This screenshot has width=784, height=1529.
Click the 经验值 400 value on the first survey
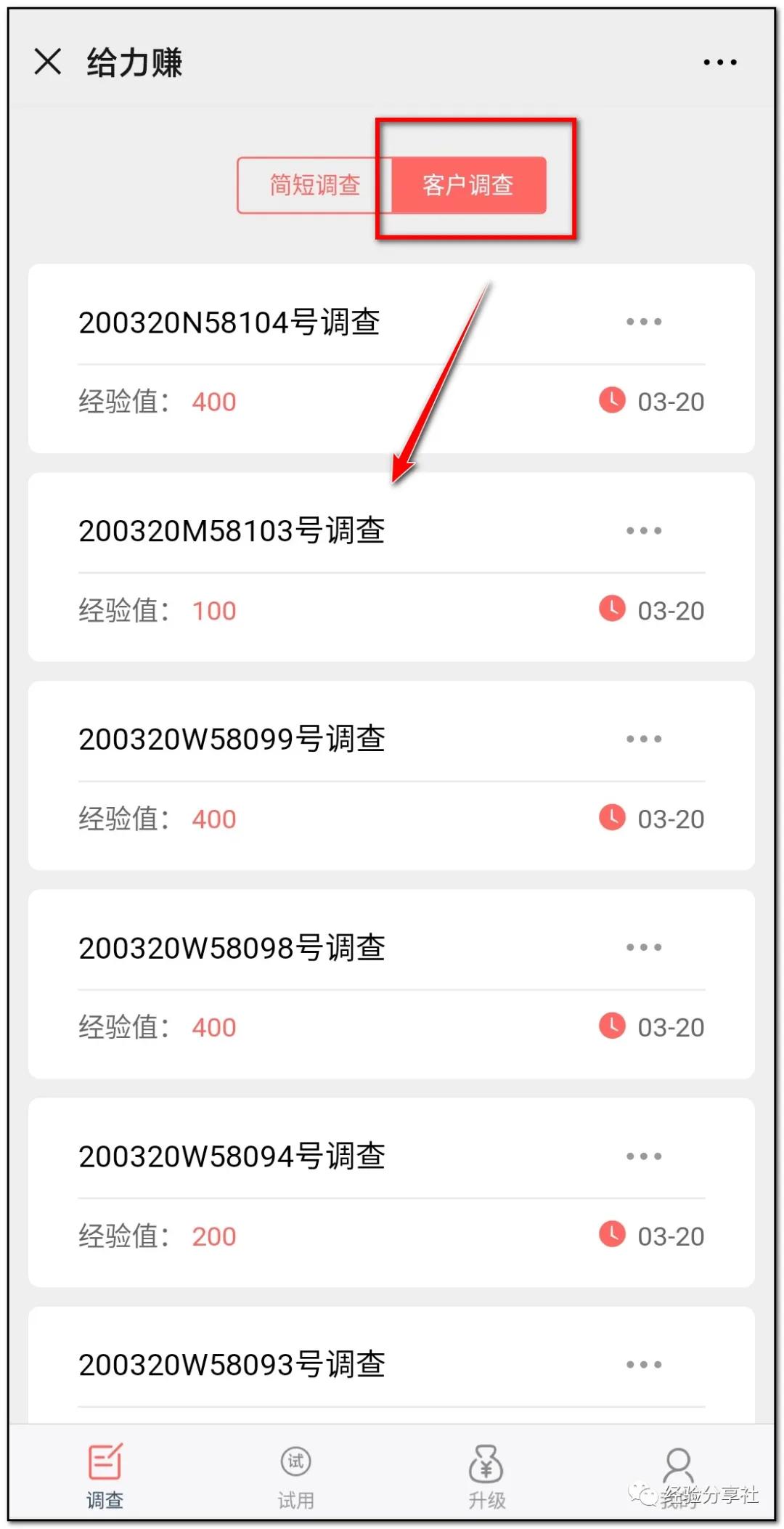[x=213, y=401]
